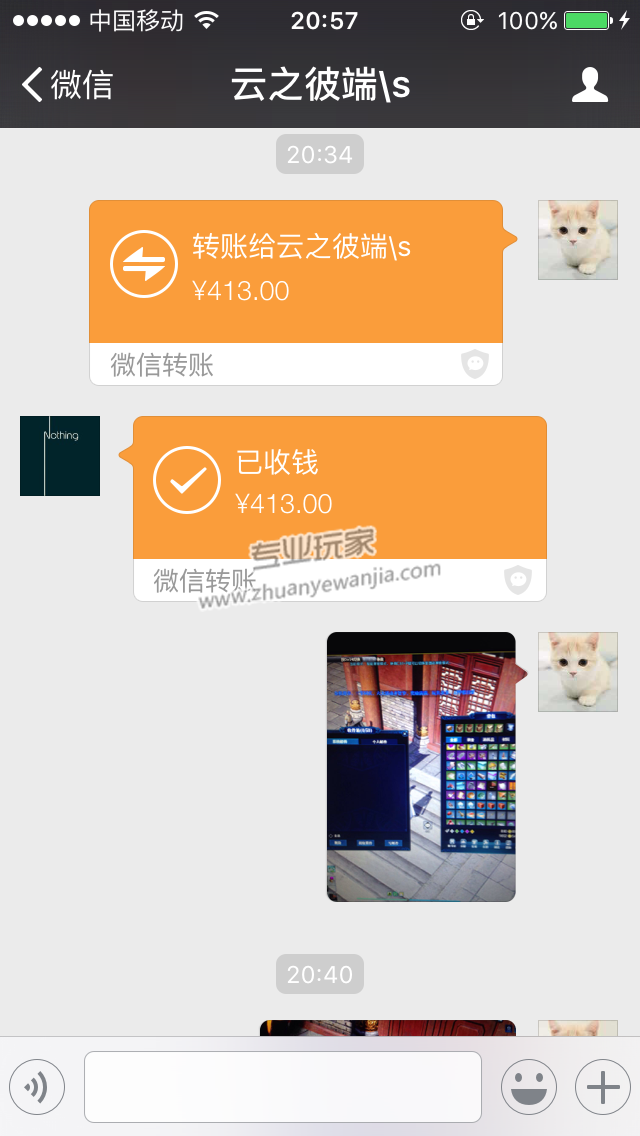Focus the message text field
Screen dimensions: 640x1136
point(283,1086)
